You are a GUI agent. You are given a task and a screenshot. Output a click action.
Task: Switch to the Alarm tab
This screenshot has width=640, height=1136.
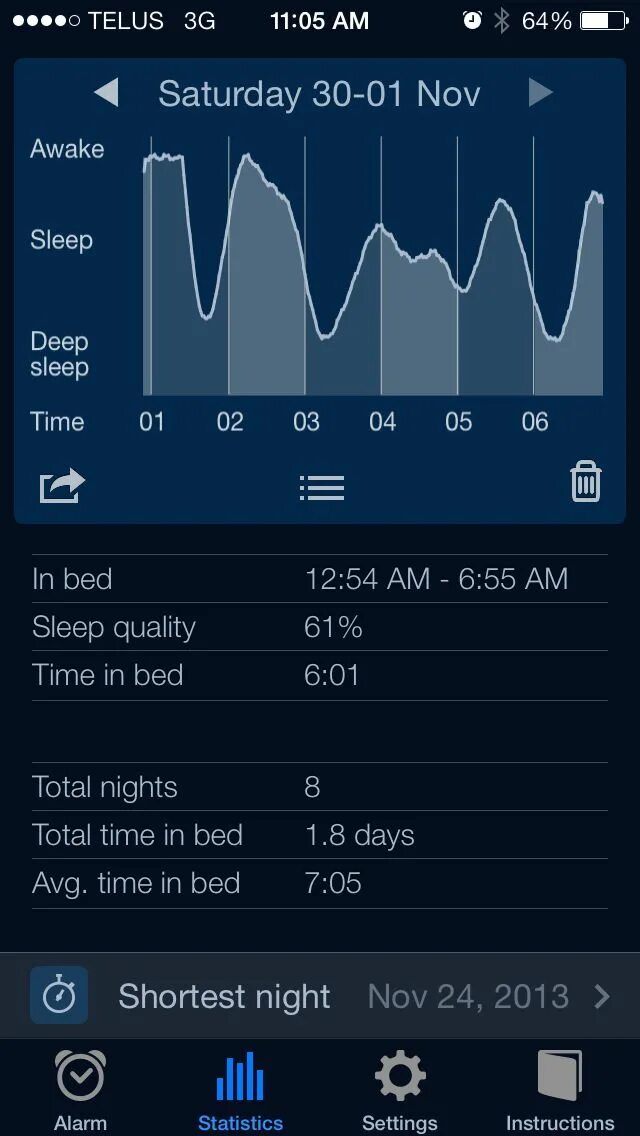pos(80,1090)
